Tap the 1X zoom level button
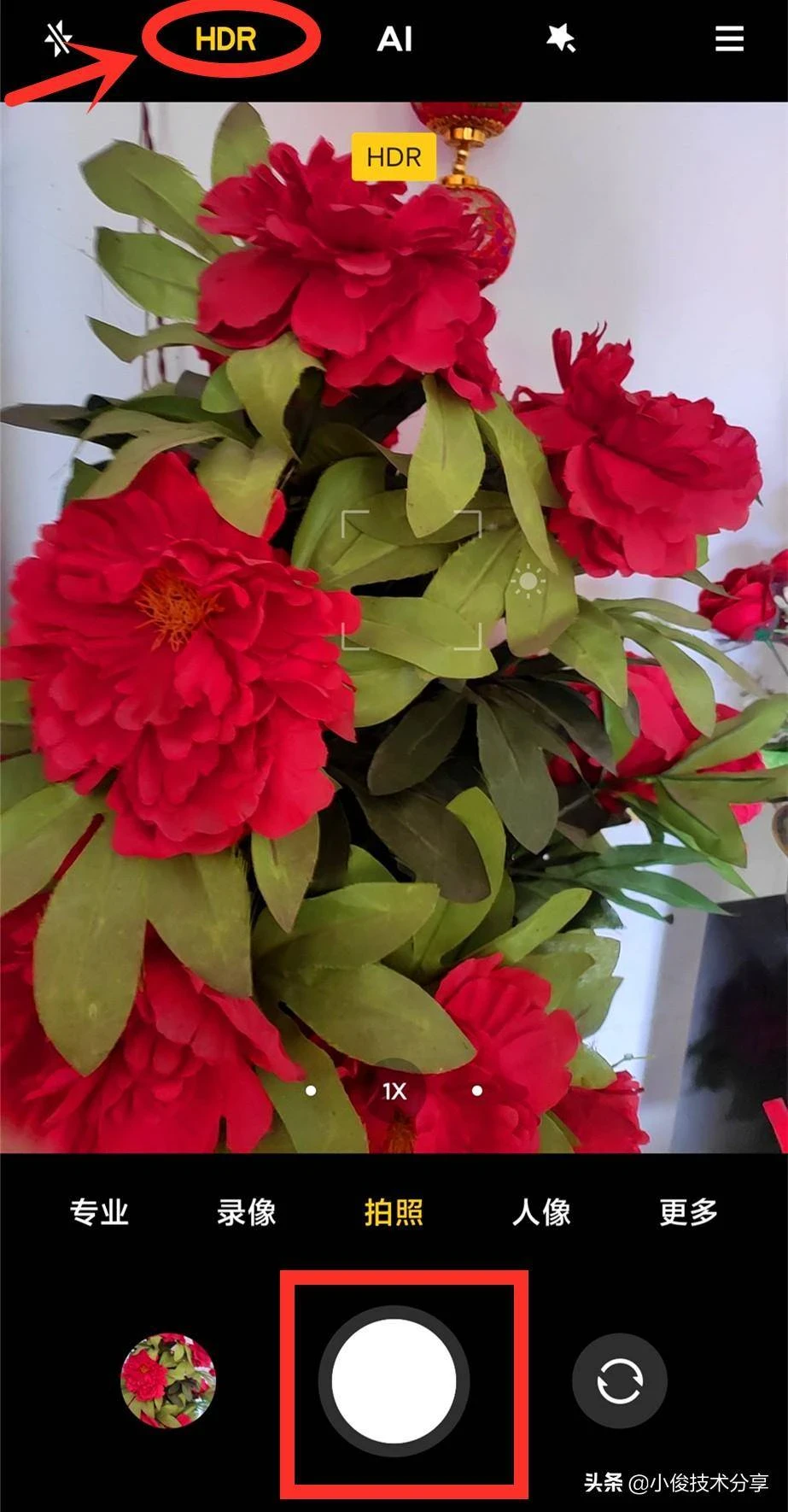The height and width of the screenshot is (1512, 788). pos(394,1091)
